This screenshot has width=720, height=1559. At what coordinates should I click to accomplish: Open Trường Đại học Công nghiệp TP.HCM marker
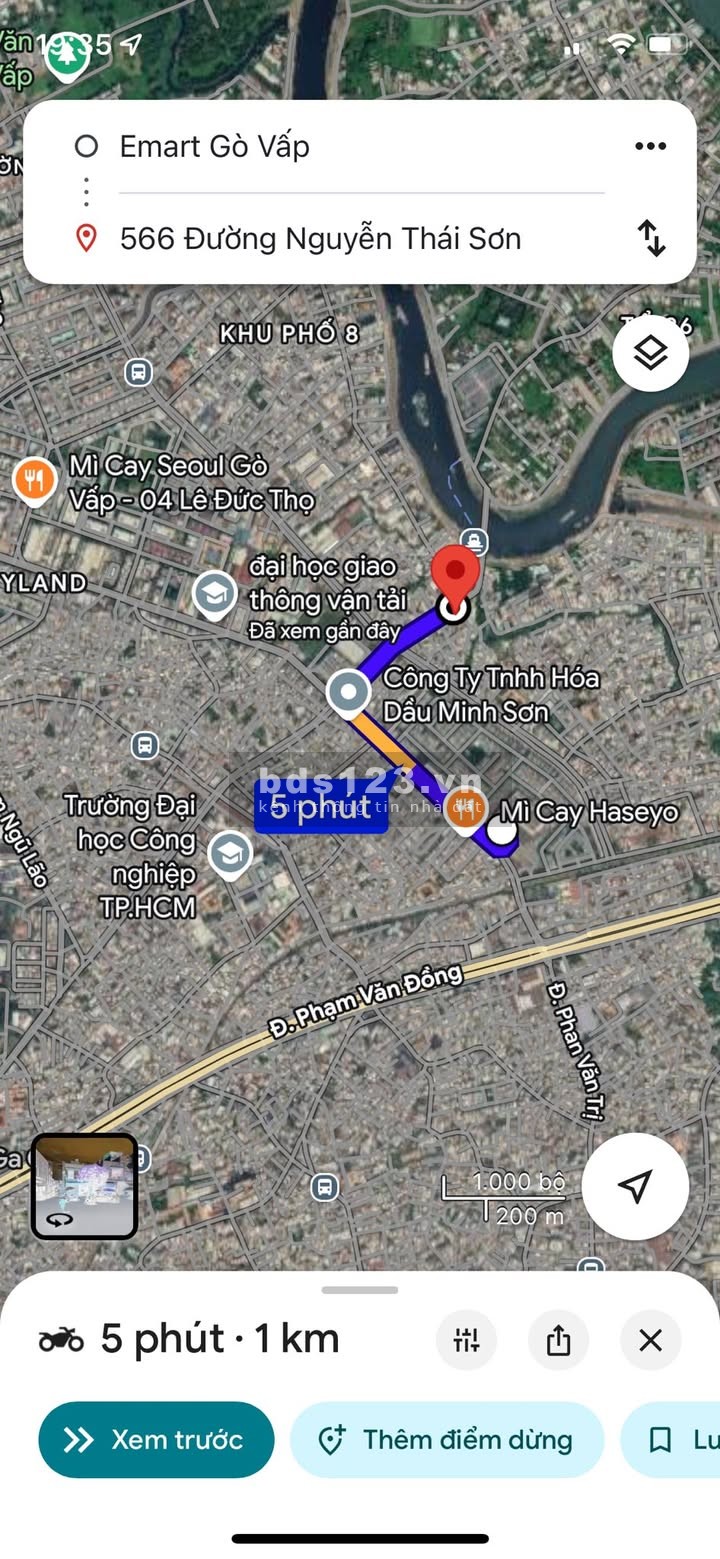pos(230,854)
